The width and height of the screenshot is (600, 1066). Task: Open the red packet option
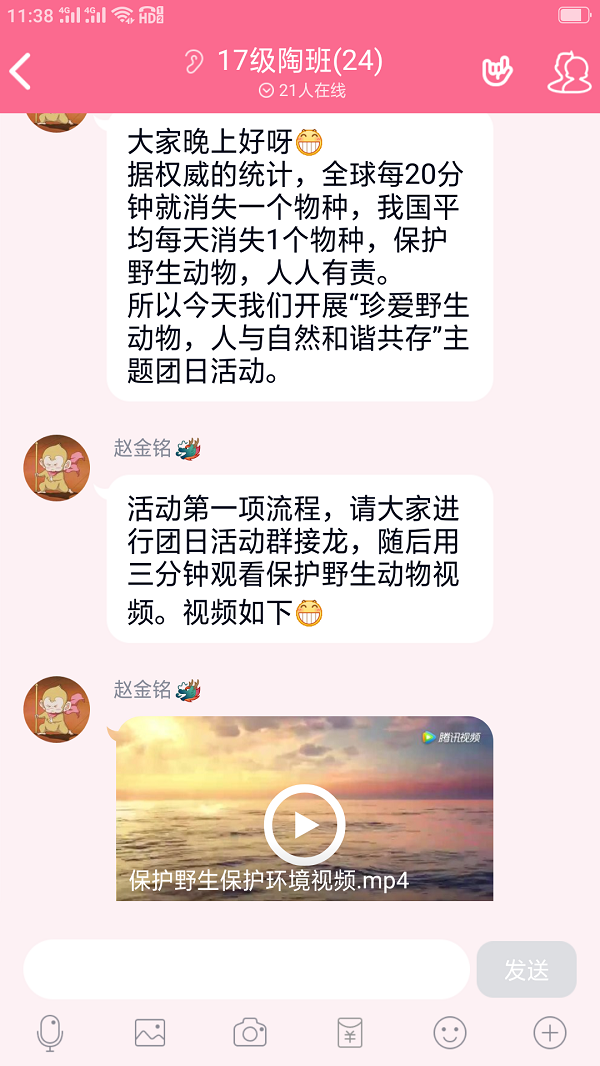(x=350, y=1032)
